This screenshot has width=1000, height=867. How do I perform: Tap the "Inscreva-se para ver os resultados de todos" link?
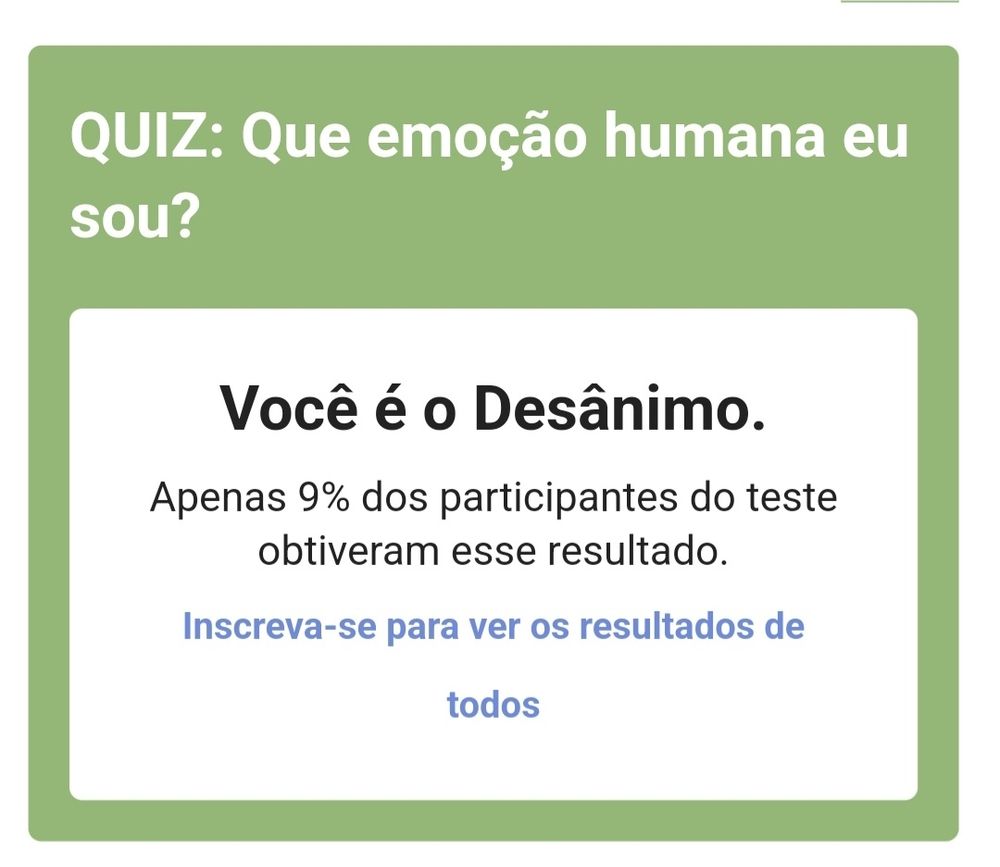point(493,628)
